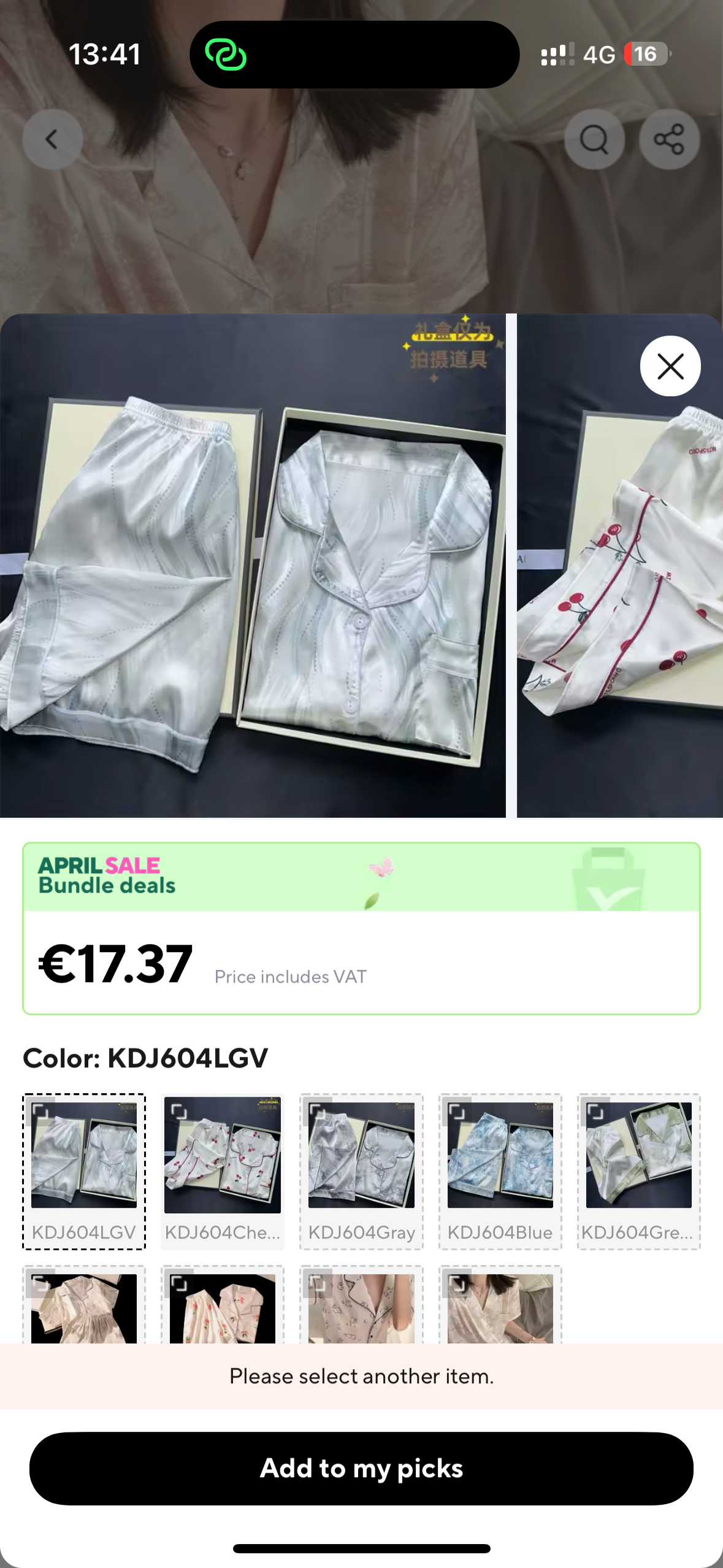Image resolution: width=723 pixels, height=1568 pixels.
Task: Select the KDJ604LGV color swatch
Action: 84,1170
